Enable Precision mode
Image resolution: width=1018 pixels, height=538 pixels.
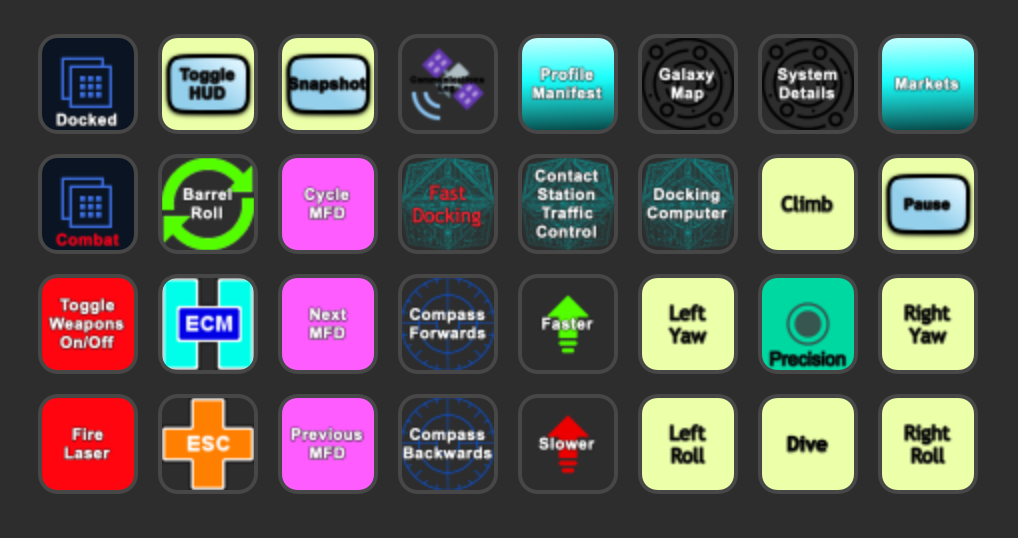[808, 324]
